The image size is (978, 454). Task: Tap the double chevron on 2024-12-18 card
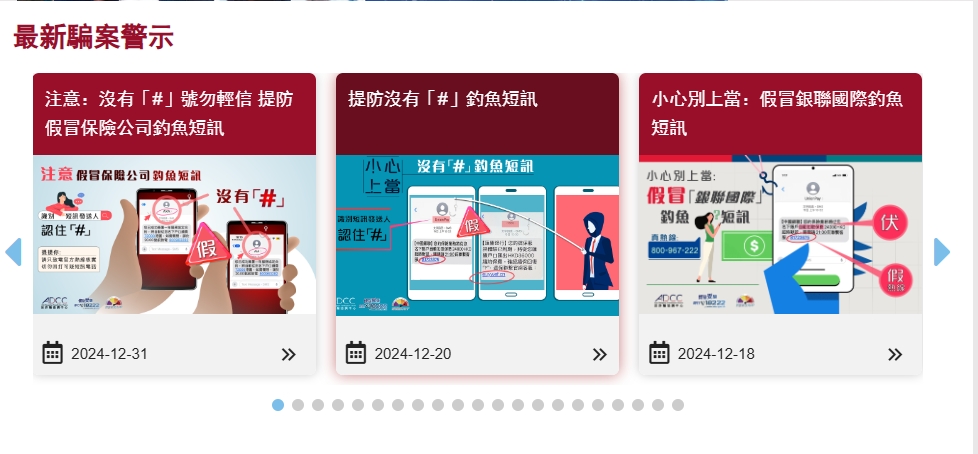click(895, 354)
